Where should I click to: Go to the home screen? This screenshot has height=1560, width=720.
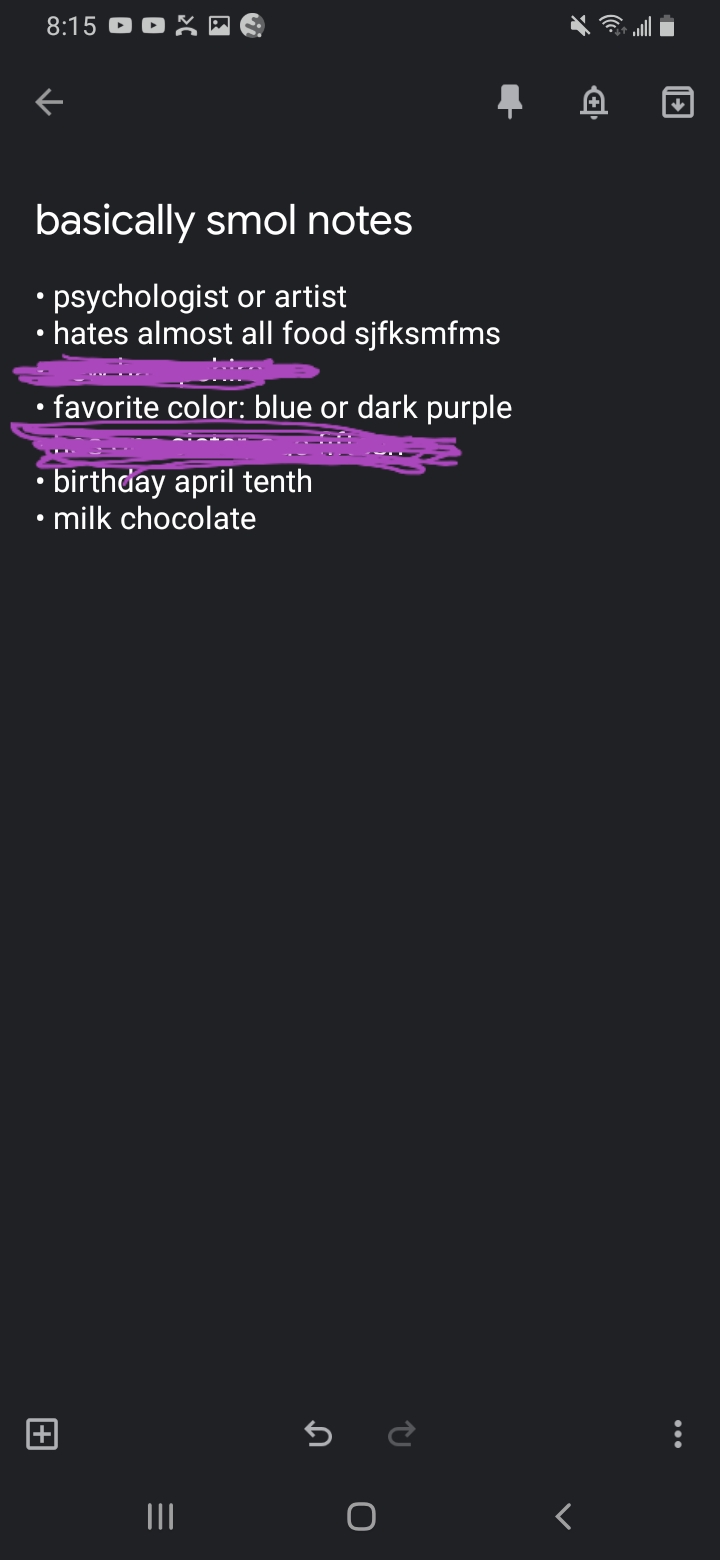coord(361,1516)
